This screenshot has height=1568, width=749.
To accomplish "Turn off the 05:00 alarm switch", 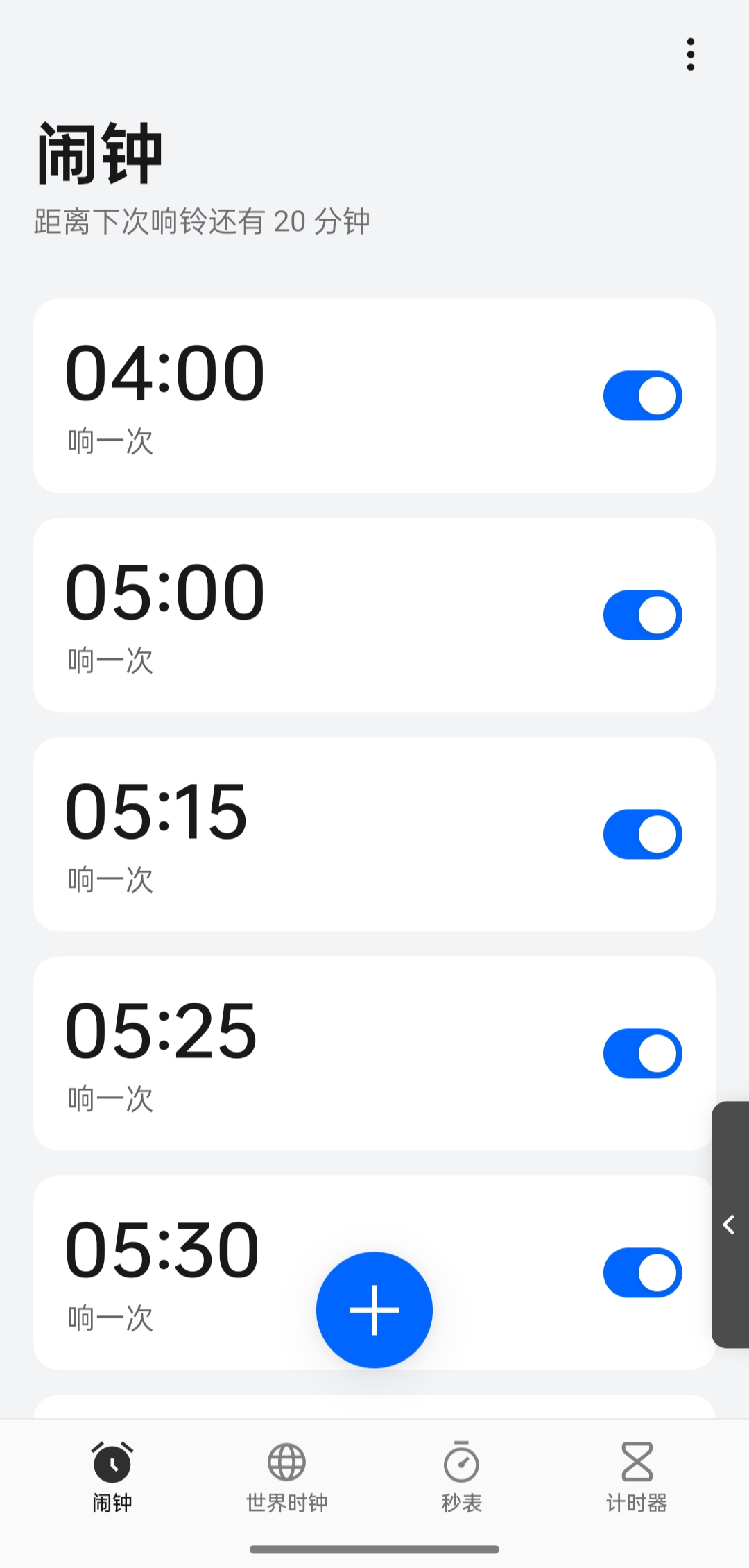I will 643,615.
